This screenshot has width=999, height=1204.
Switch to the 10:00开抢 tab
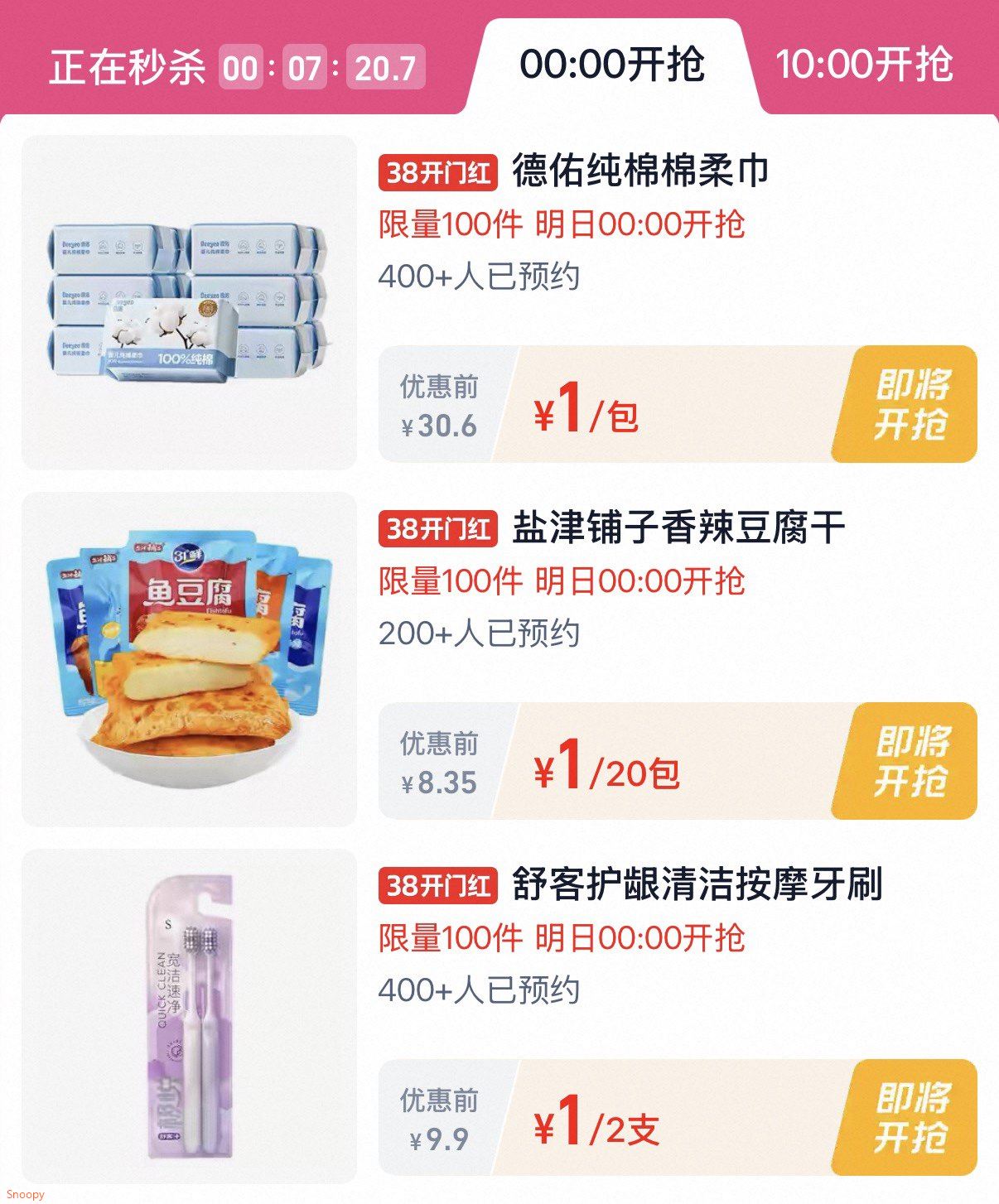[864, 65]
